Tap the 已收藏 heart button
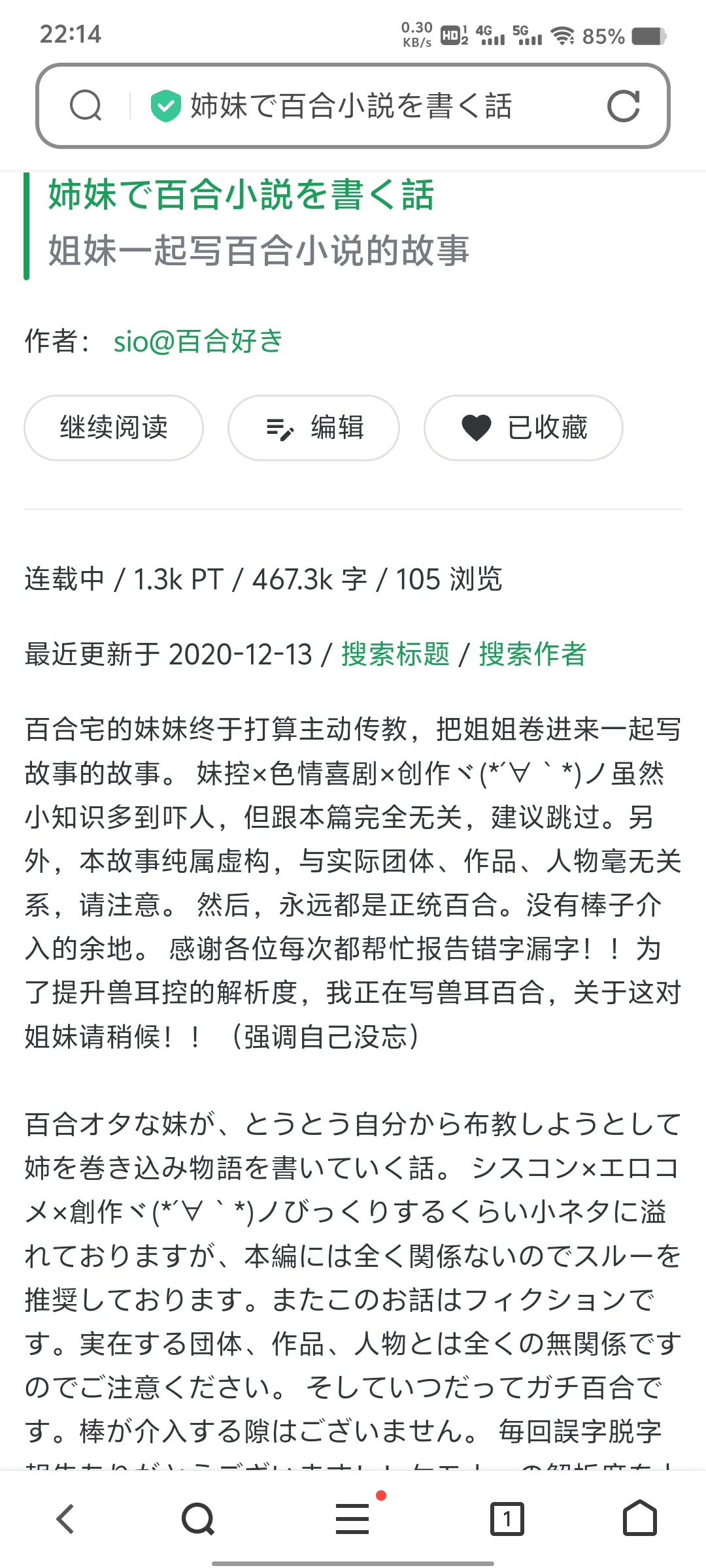706x1568 pixels. (523, 428)
